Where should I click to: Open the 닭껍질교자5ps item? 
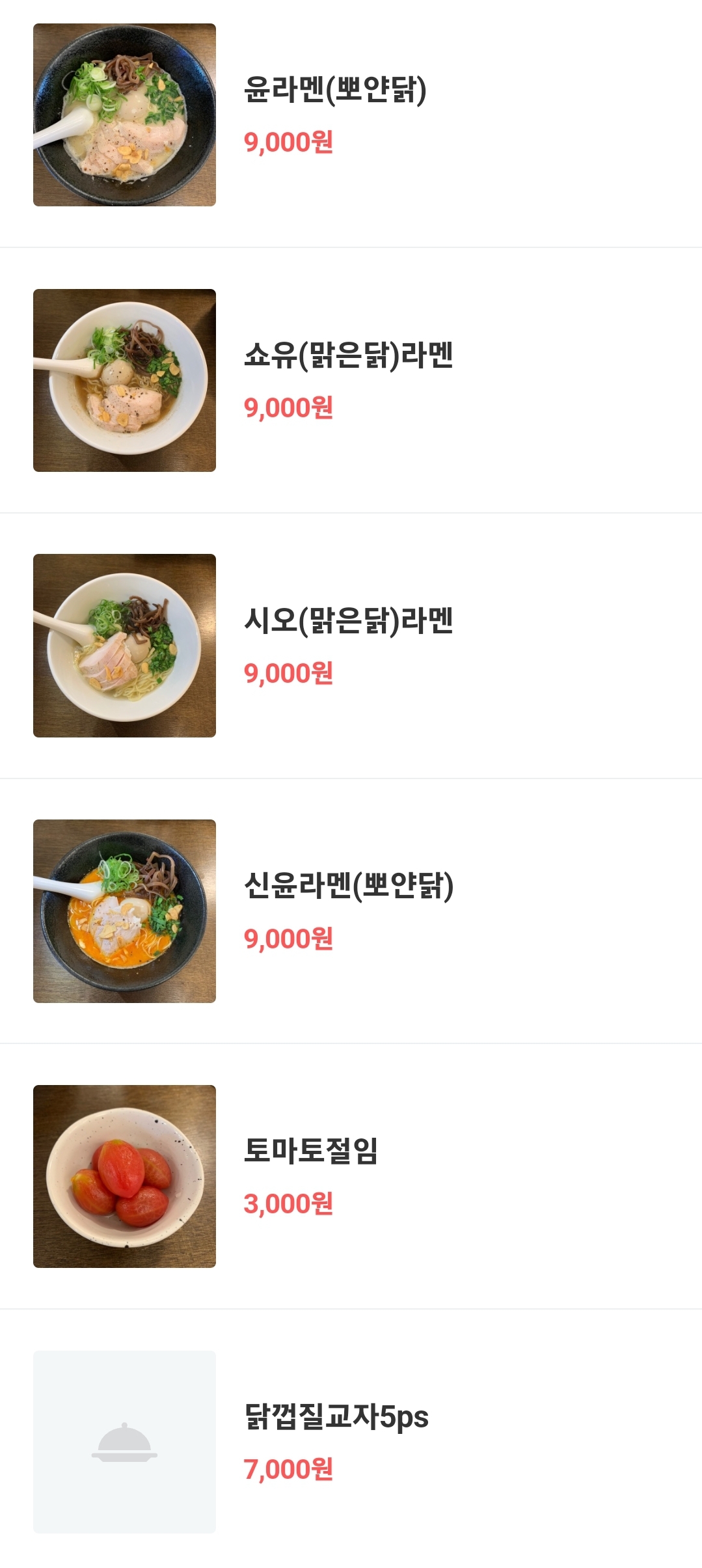336,1416
